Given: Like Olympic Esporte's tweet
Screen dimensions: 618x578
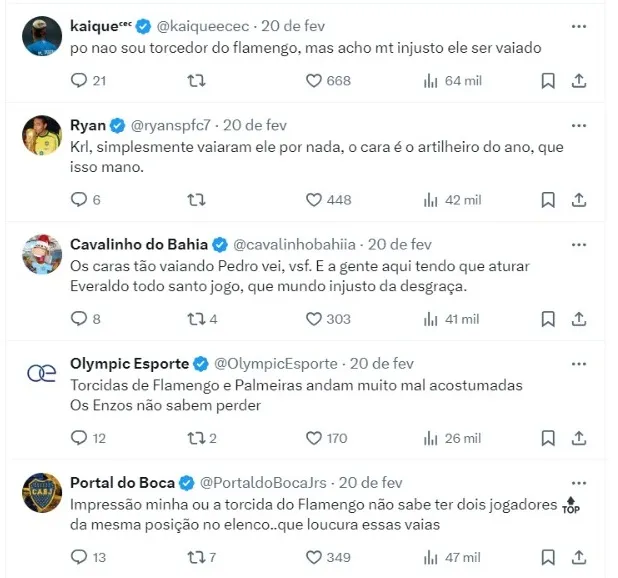Looking at the screenshot, I should pos(314,438).
